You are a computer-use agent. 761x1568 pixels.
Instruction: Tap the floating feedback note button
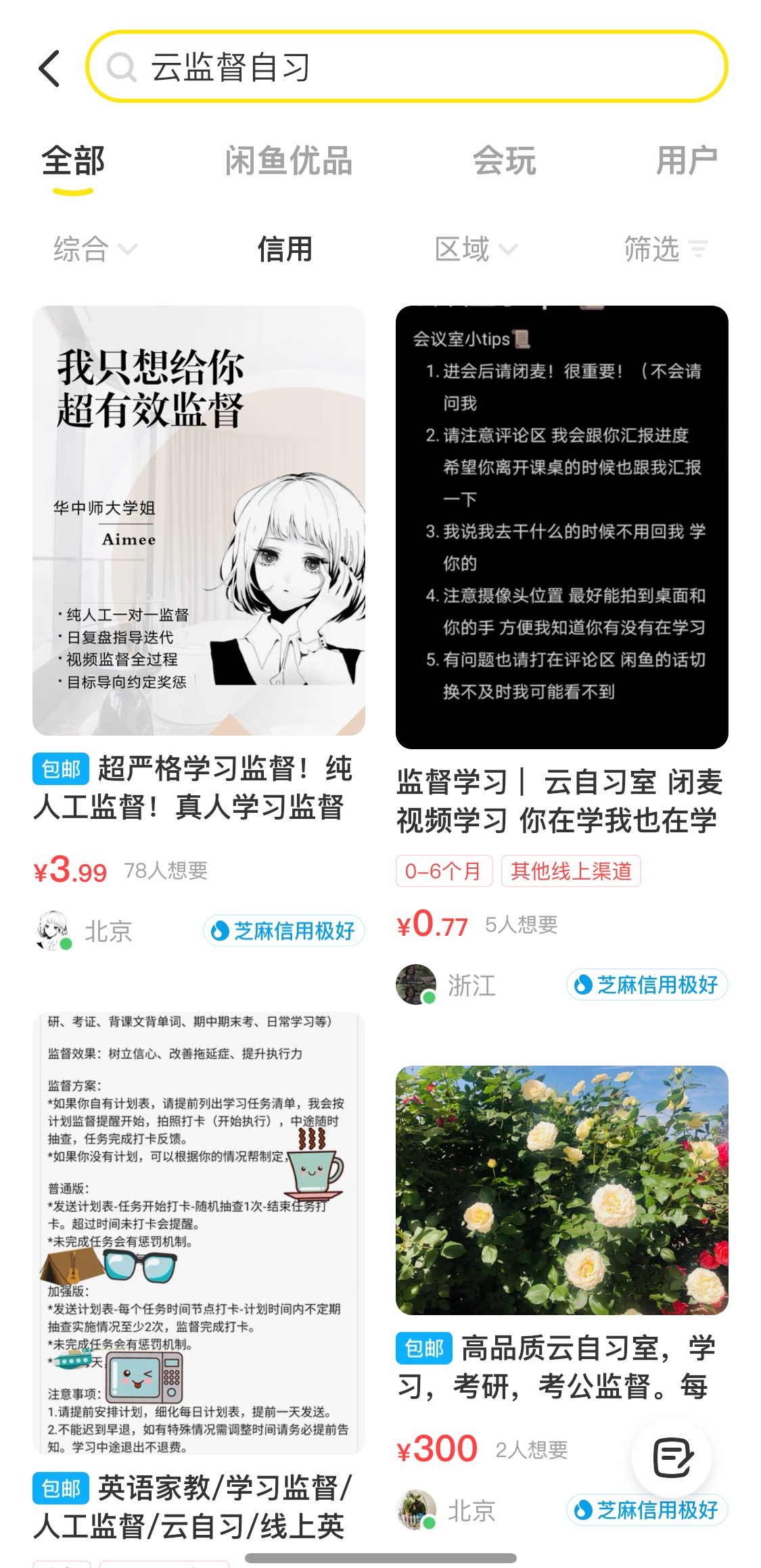click(672, 1458)
